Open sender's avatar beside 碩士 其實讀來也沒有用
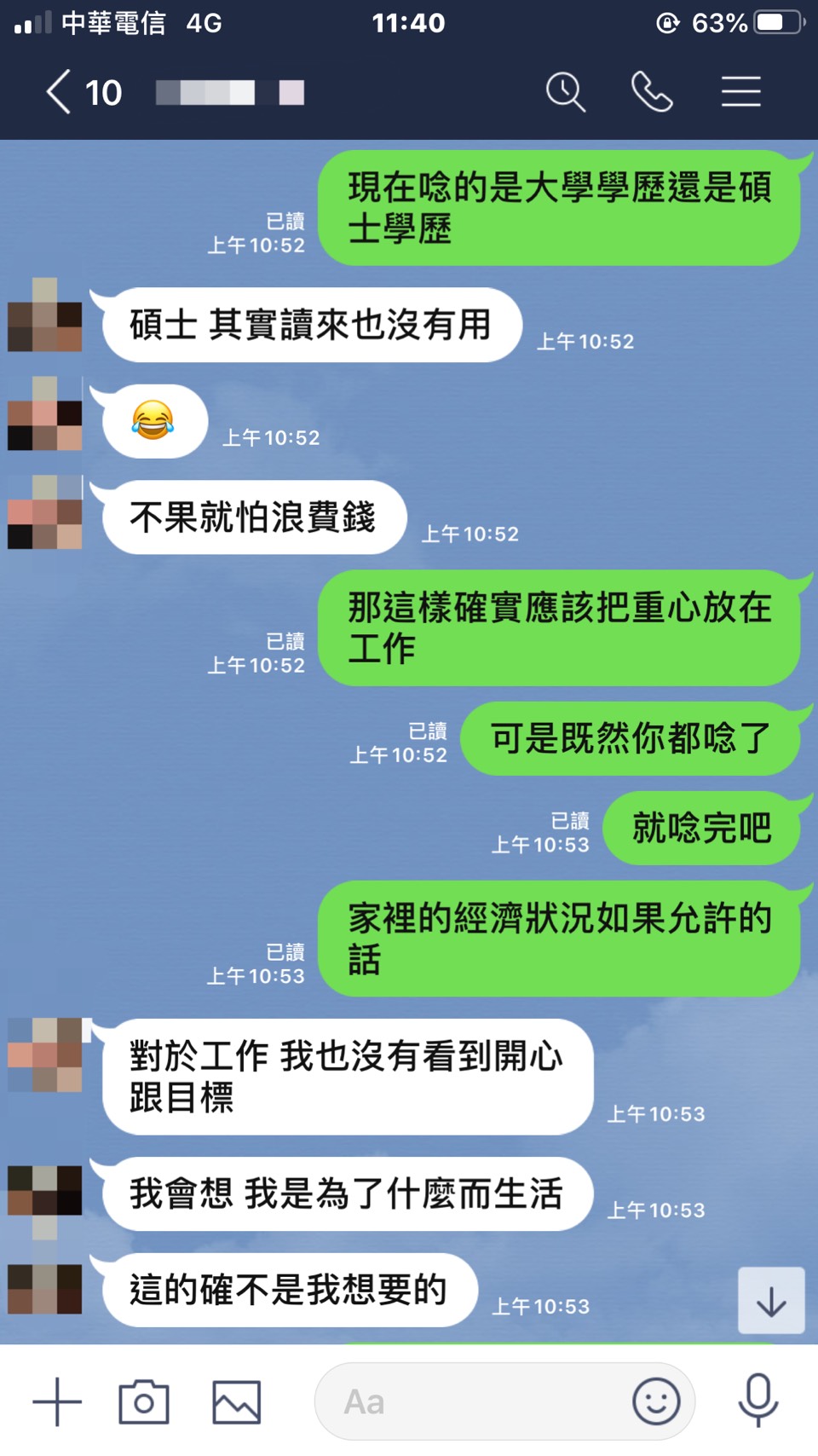Viewport: 818px width, 1456px height. pos(45,315)
